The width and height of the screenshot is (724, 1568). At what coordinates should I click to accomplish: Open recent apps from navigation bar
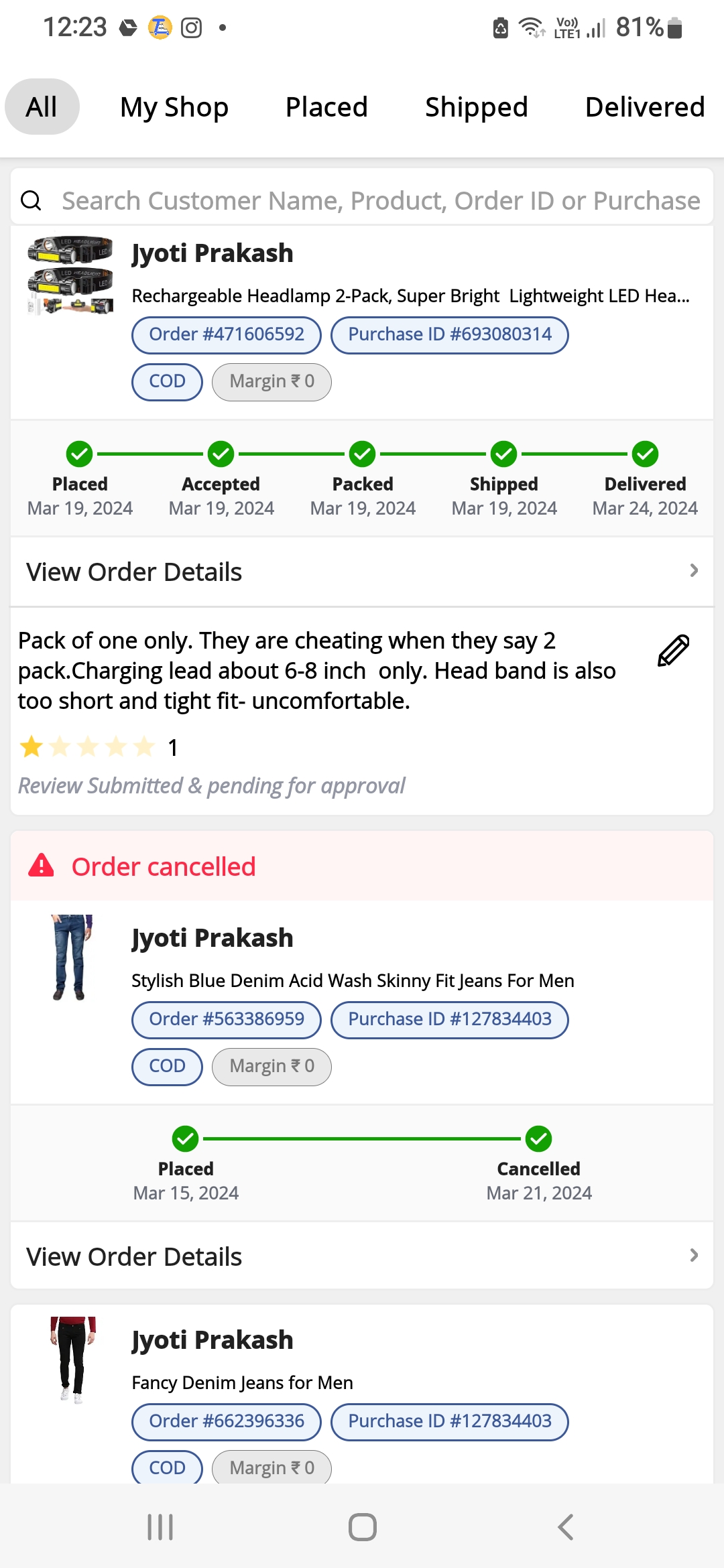click(160, 1527)
